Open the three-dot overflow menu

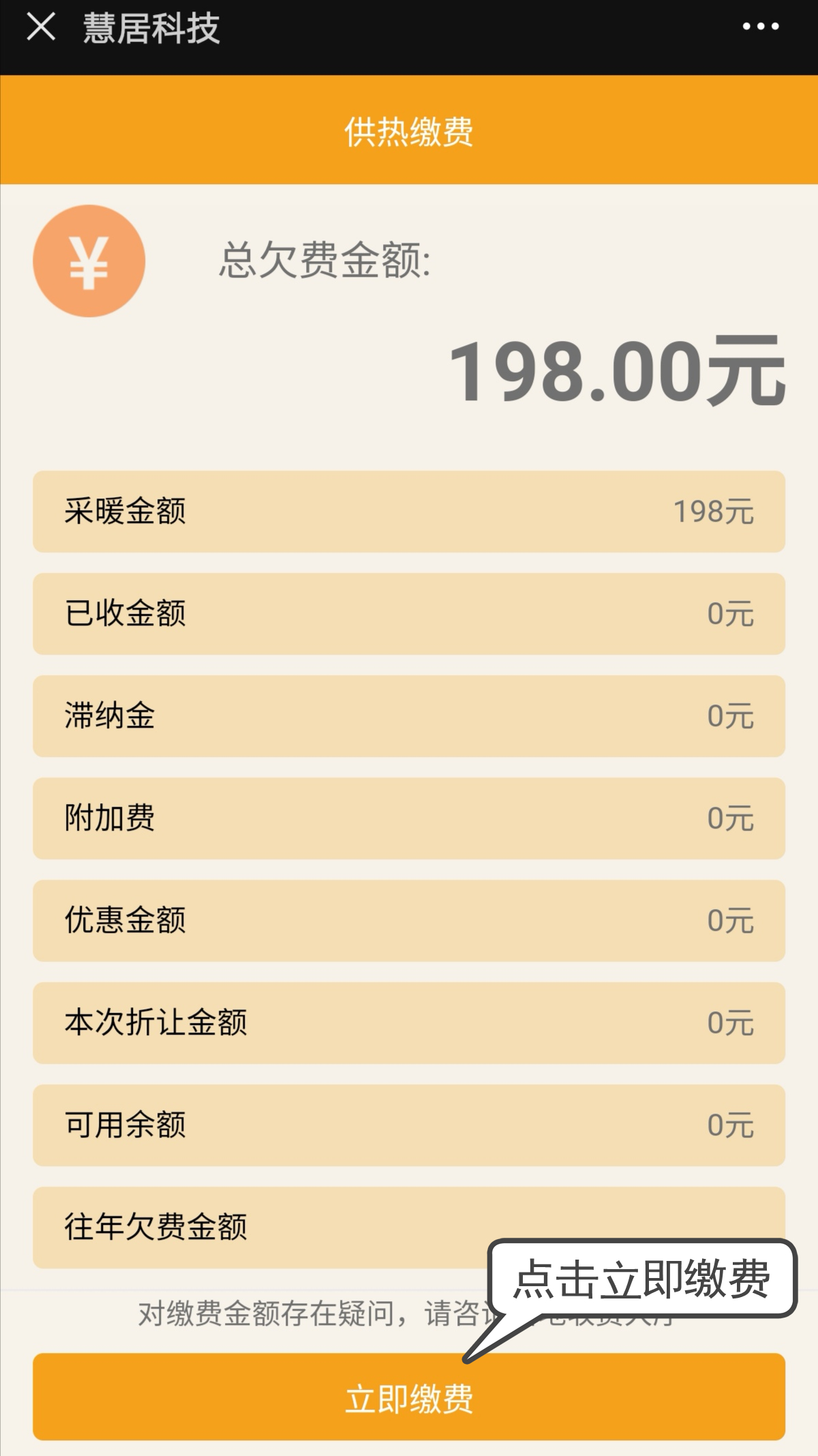click(x=760, y=27)
